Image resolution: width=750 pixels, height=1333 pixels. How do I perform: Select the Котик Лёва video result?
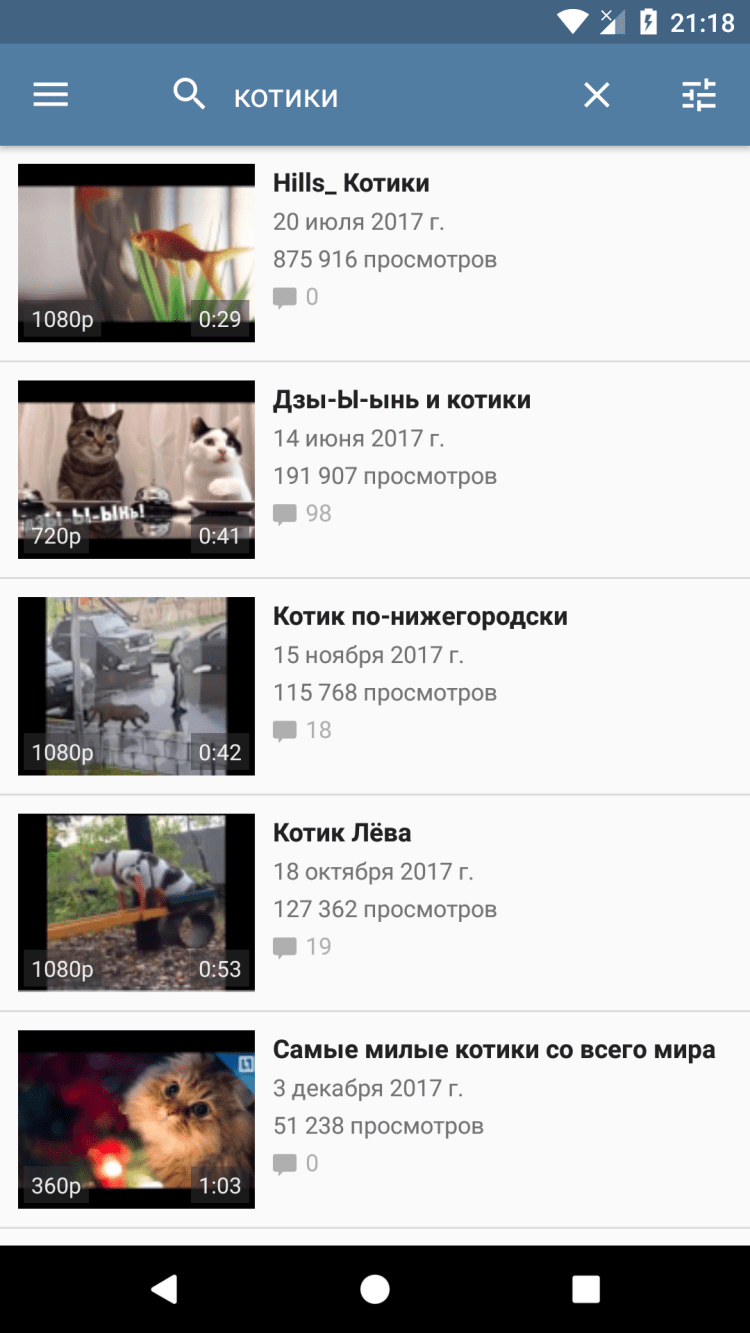(136, 902)
